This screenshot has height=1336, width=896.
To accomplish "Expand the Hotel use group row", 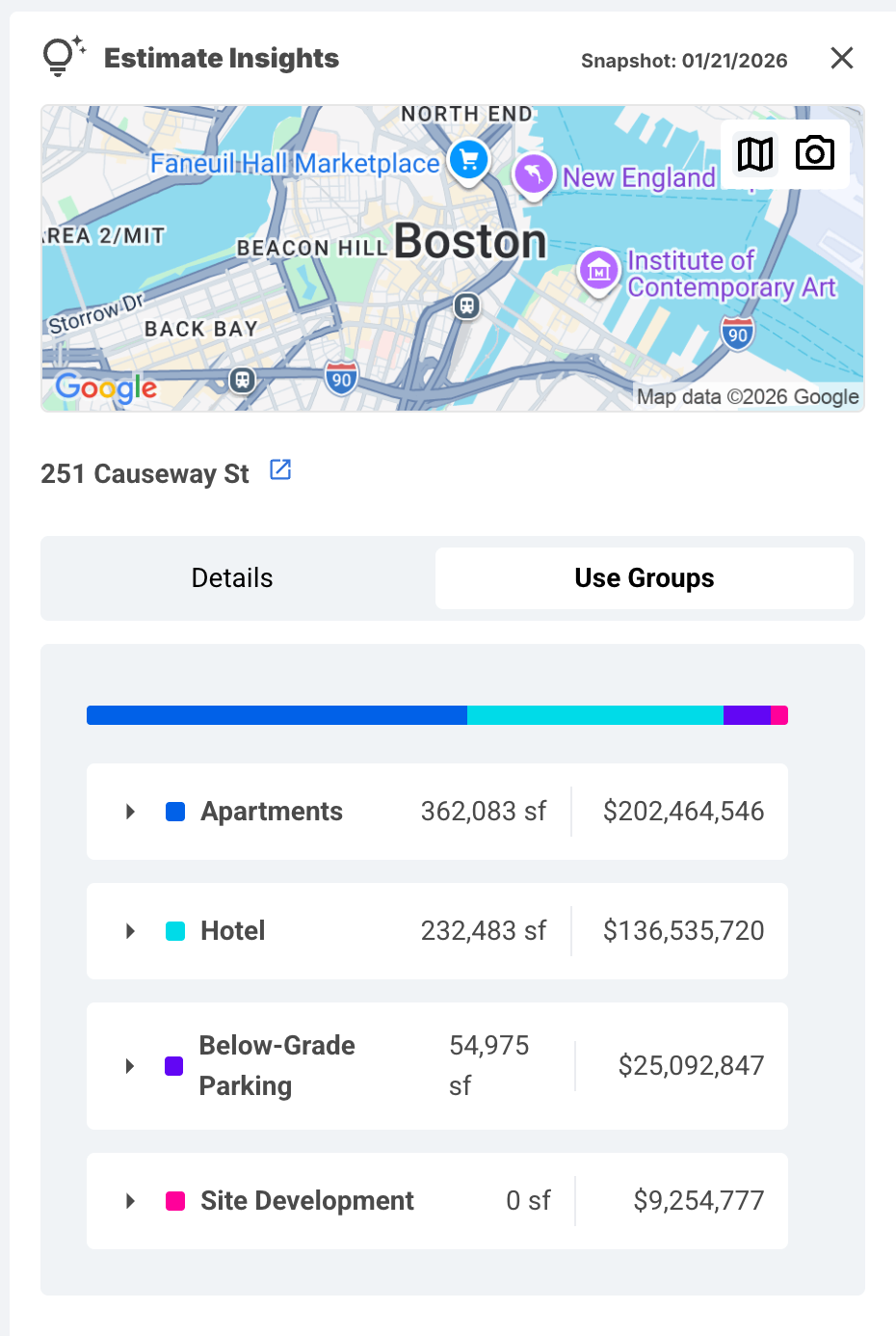I will 130,931.
